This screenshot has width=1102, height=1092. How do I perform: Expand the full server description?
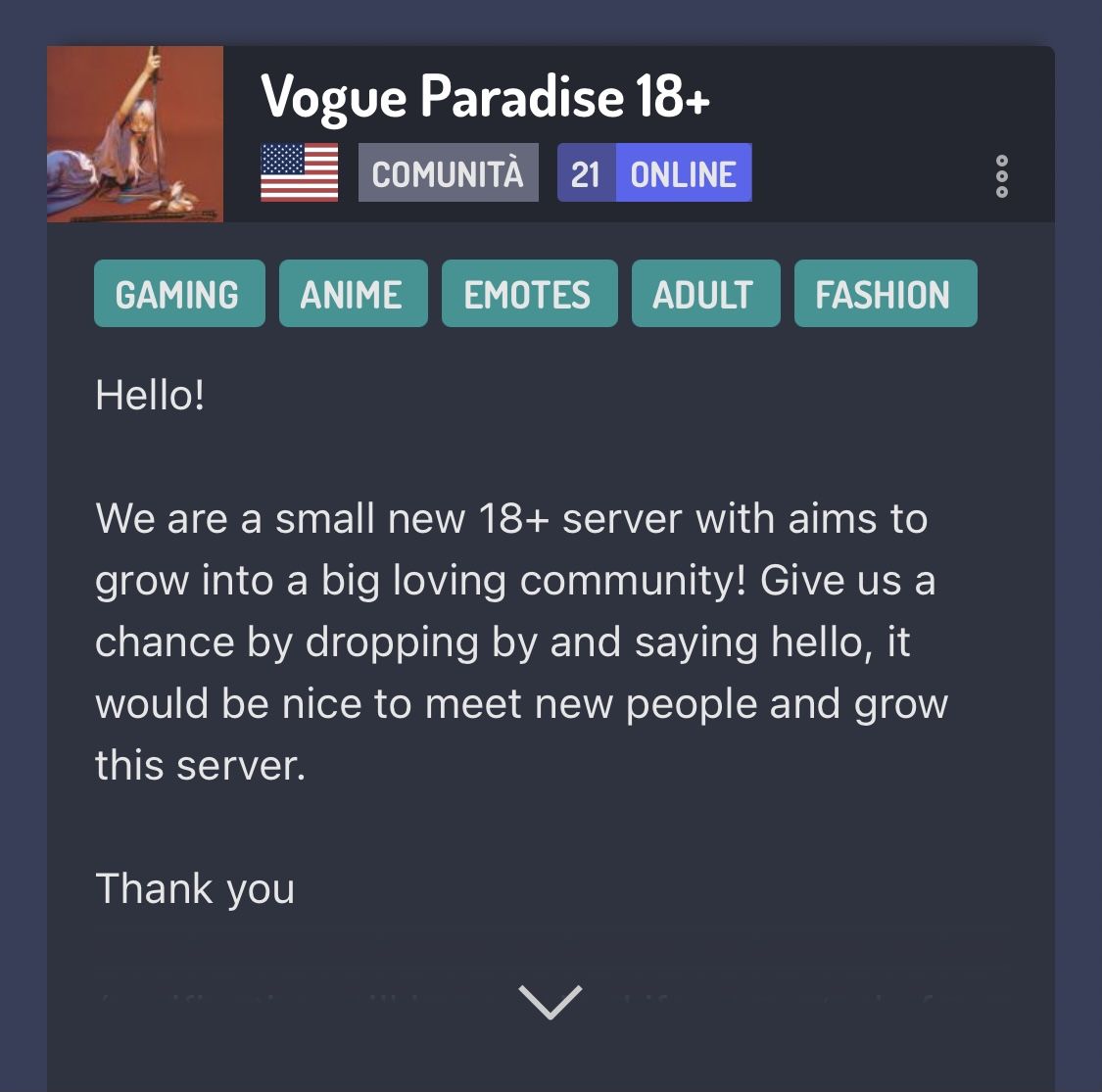tap(551, 1001)
